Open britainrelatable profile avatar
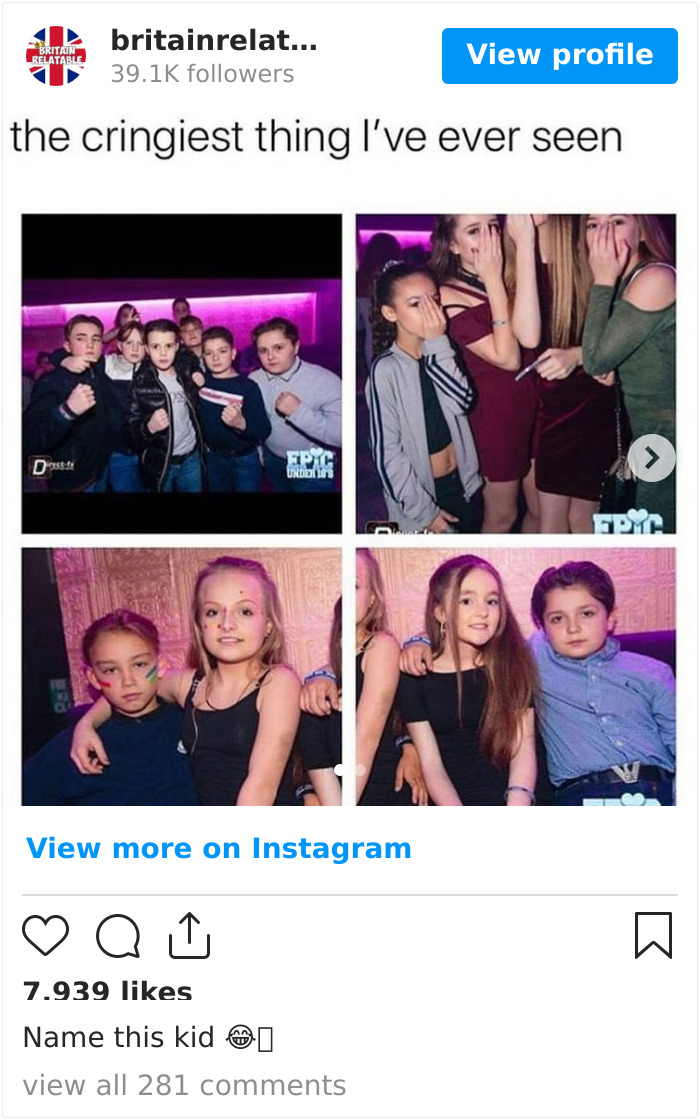Viewport: 700px width, 1120px height. pos(56,57)
